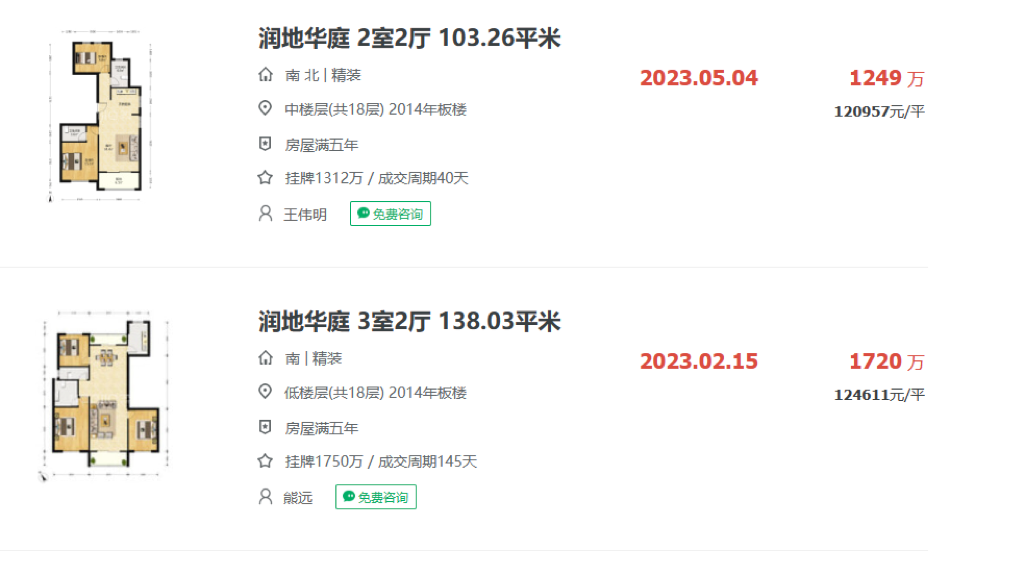
Task: Open the 2室2厅 103.26平米 listing title
Action: 409,39
